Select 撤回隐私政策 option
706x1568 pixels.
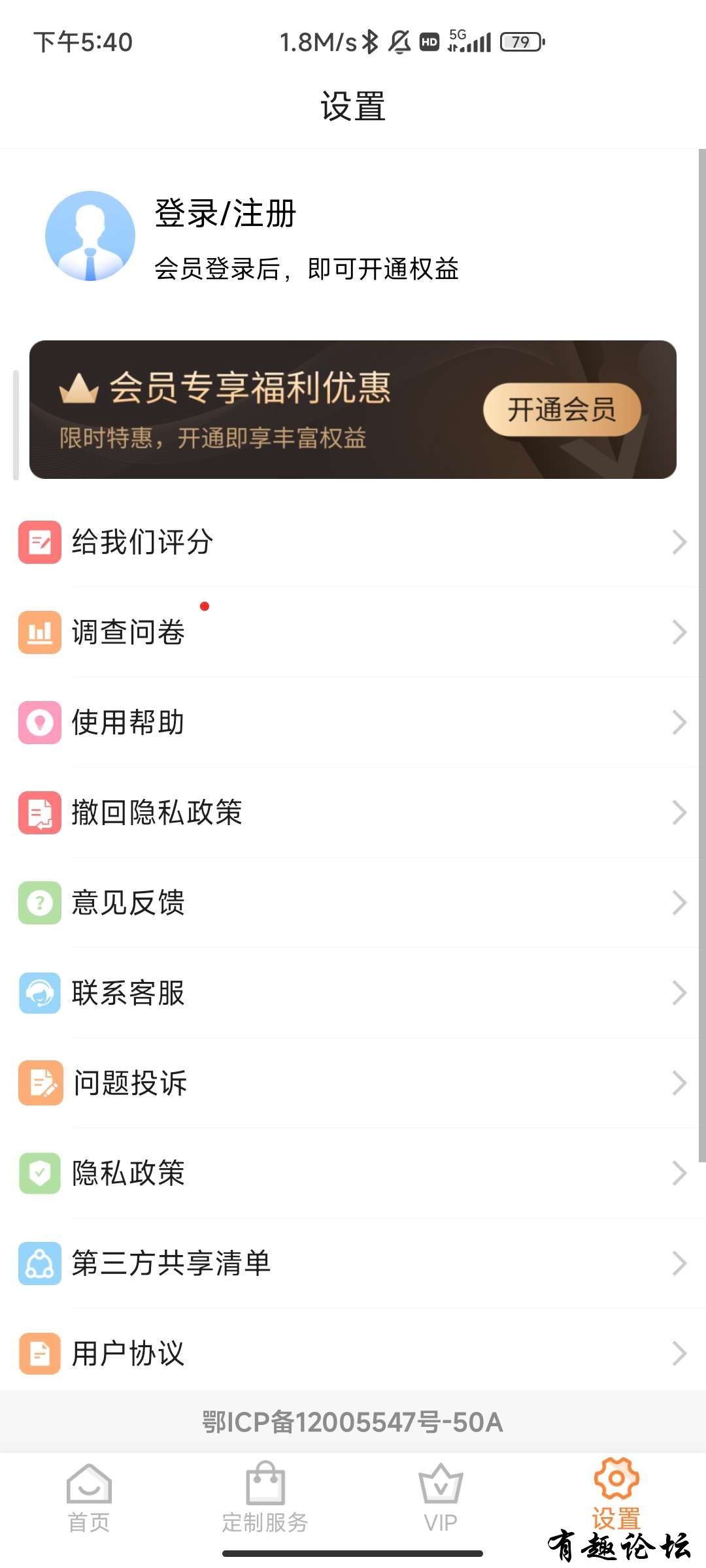[x=353, y=813]
